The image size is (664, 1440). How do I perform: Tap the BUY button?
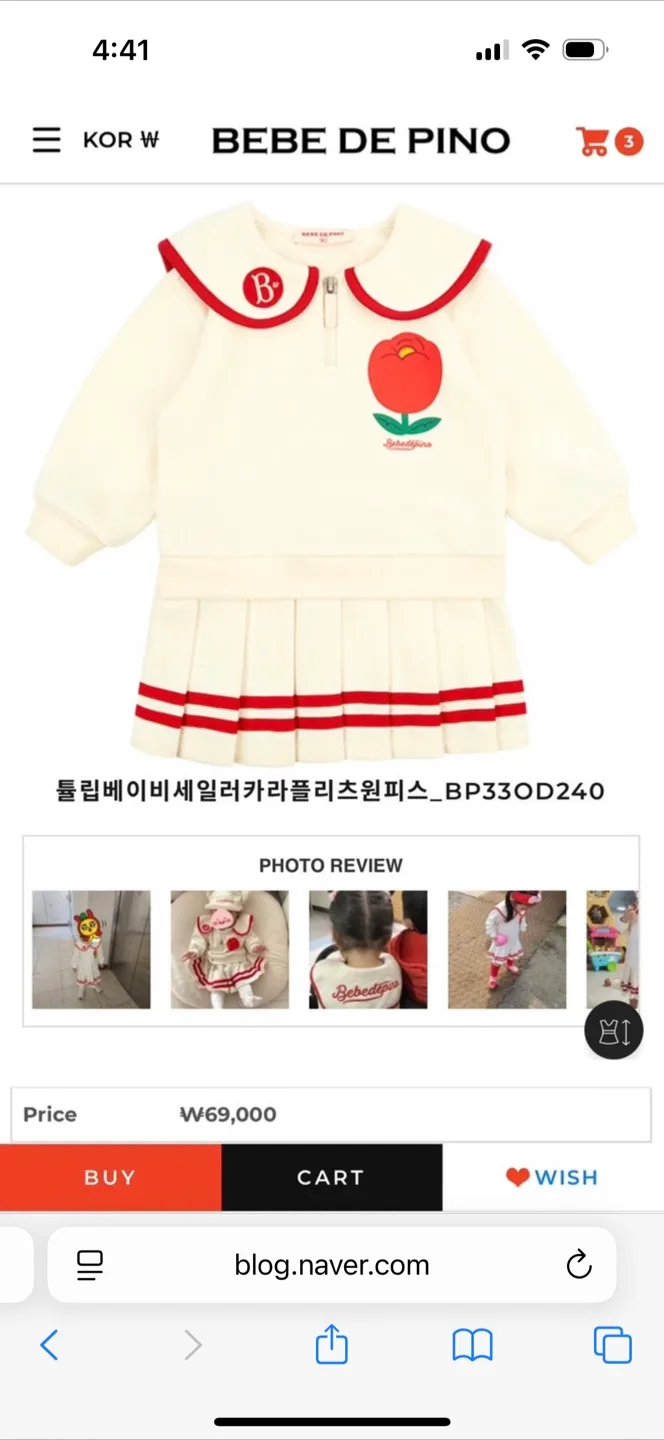point(110,1177)
